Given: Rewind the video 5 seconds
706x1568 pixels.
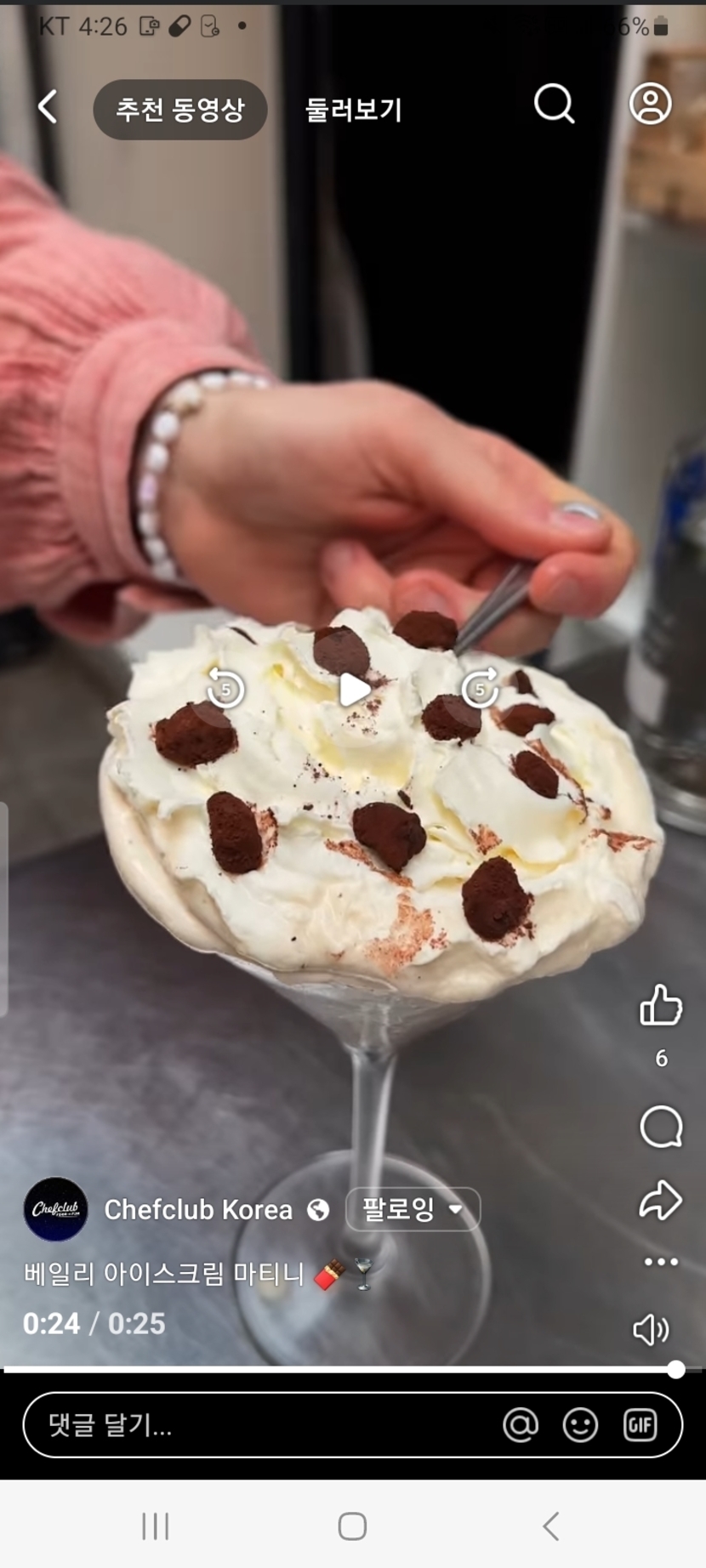Looking at the screenshot, I should (x=225, y=688).
